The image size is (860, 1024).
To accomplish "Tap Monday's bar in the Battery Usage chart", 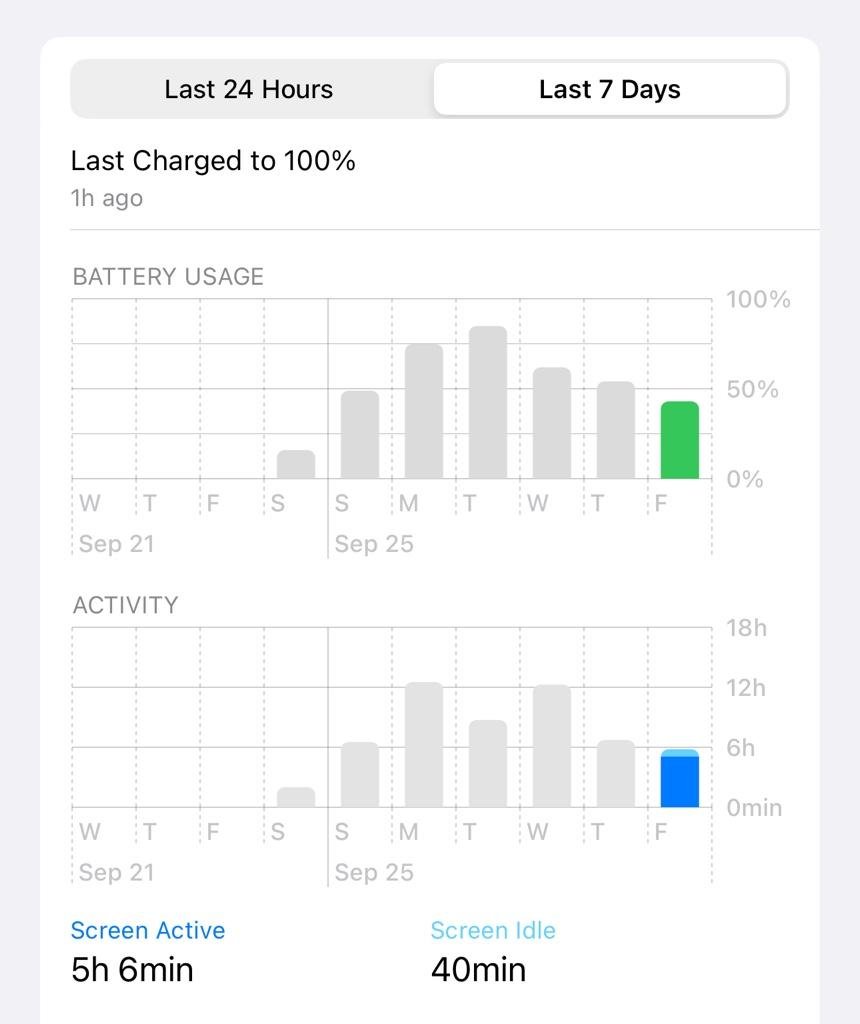I will point(424,412).
